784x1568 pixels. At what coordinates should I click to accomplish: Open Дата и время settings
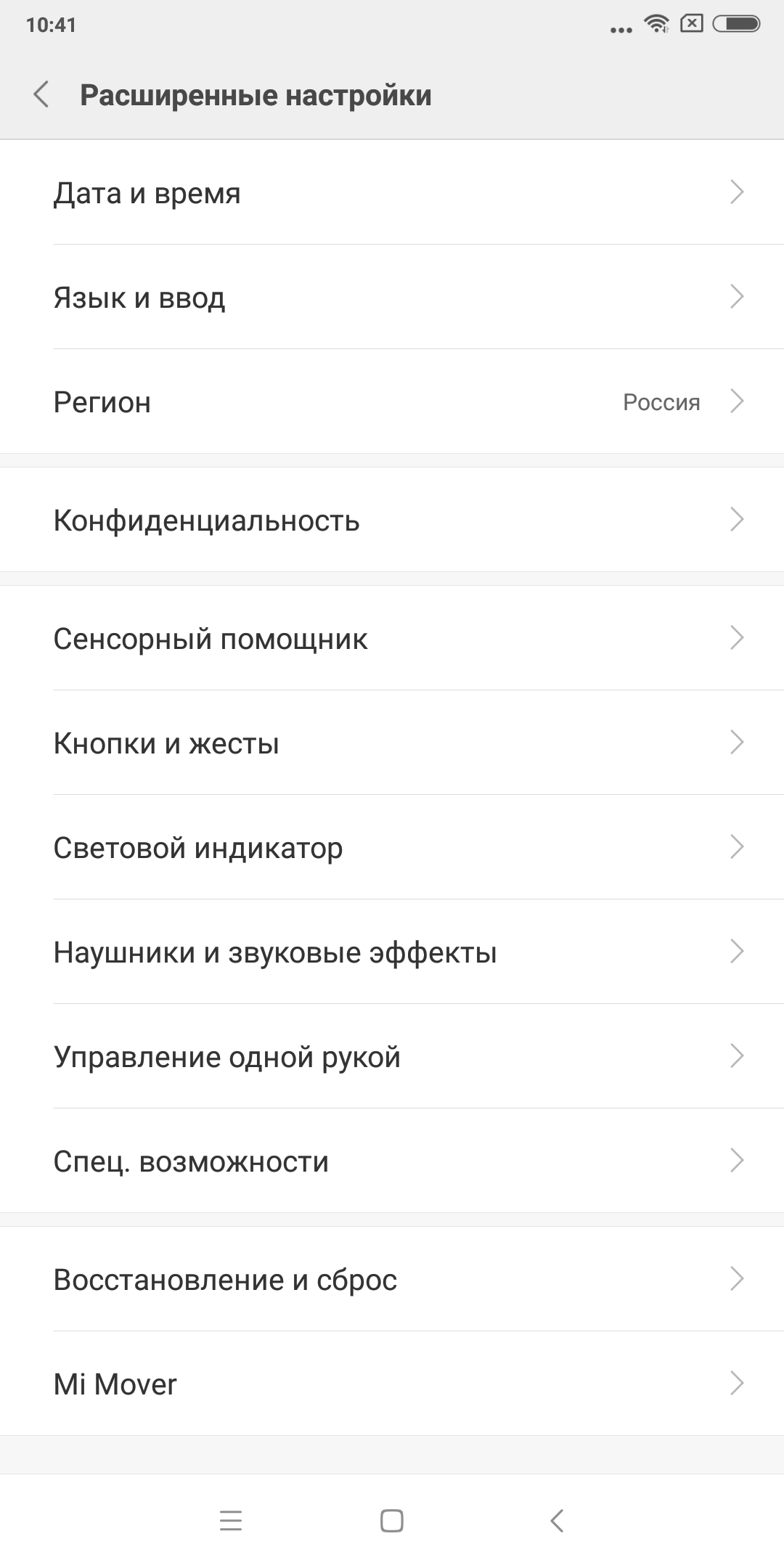[392, 192]
